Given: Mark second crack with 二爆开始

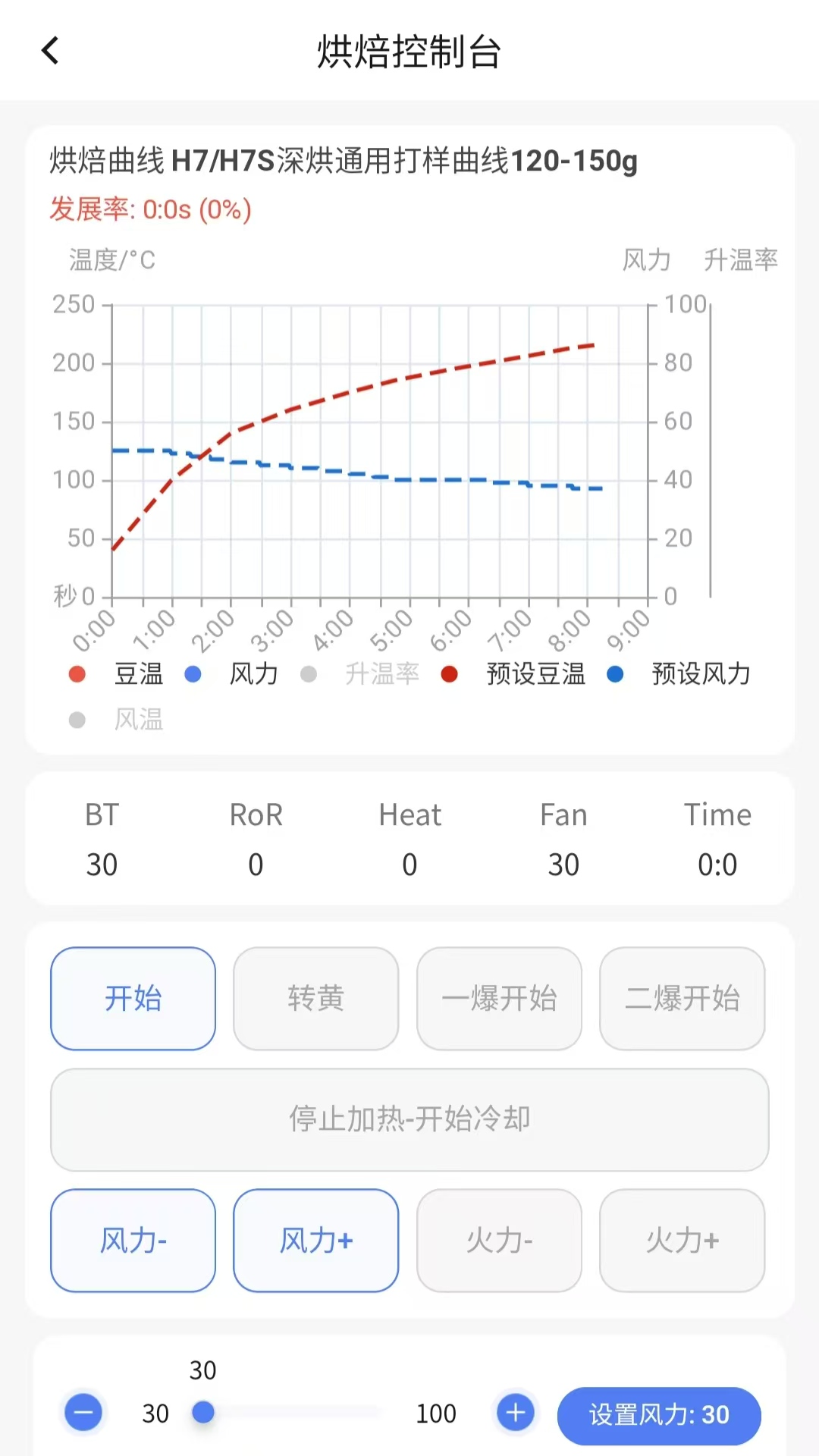Looking at the screenshot, I should [x=682, y=999].
